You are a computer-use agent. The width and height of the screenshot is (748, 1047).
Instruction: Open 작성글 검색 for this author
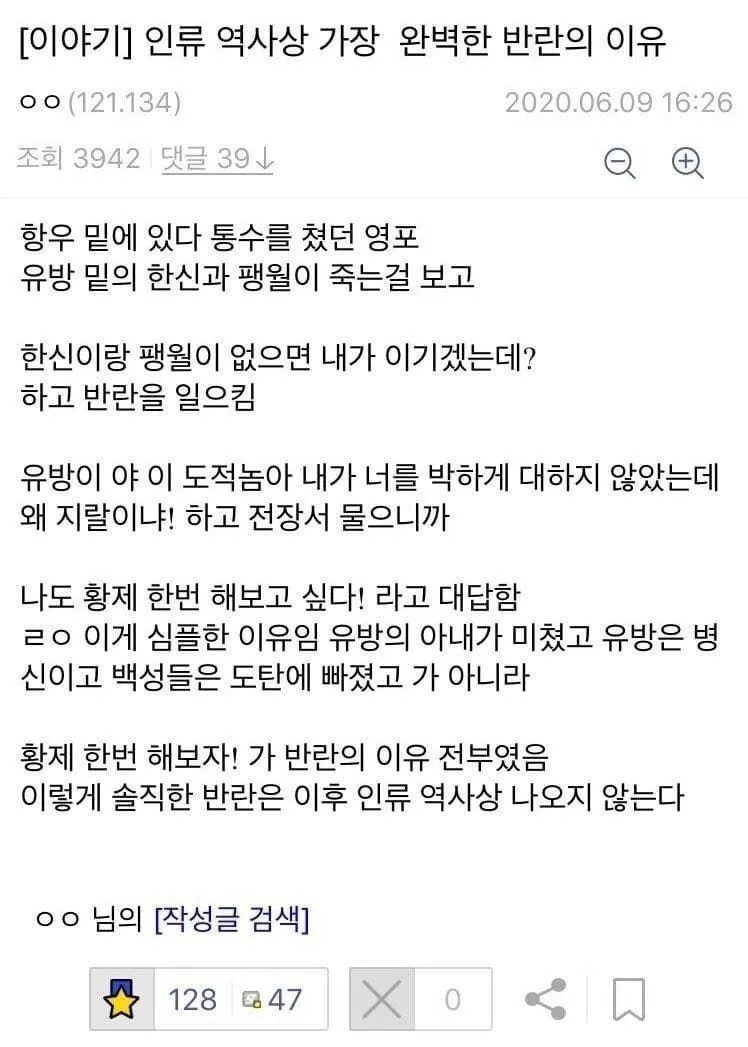coord(232,919)
